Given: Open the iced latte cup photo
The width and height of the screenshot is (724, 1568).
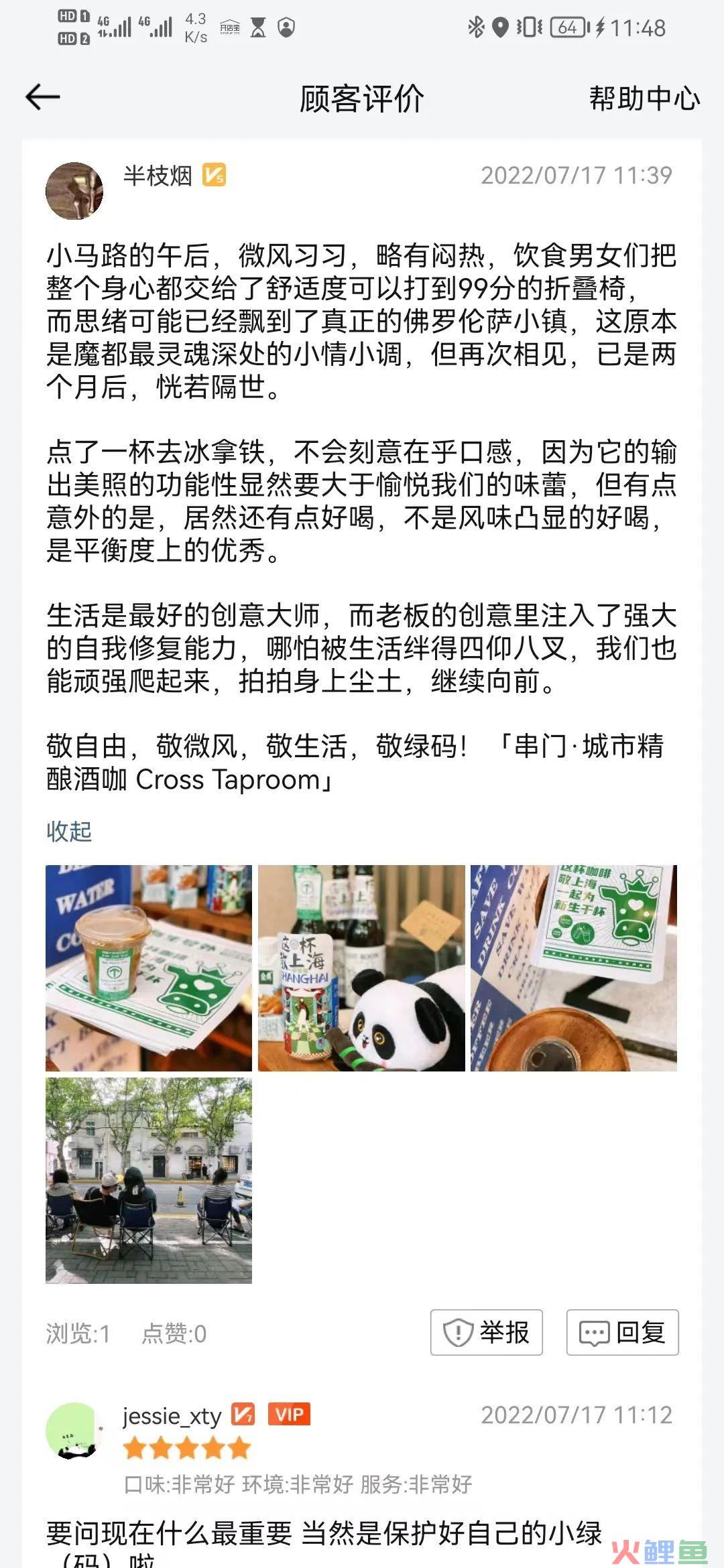Looking at the screenshot, I should 149,968.
